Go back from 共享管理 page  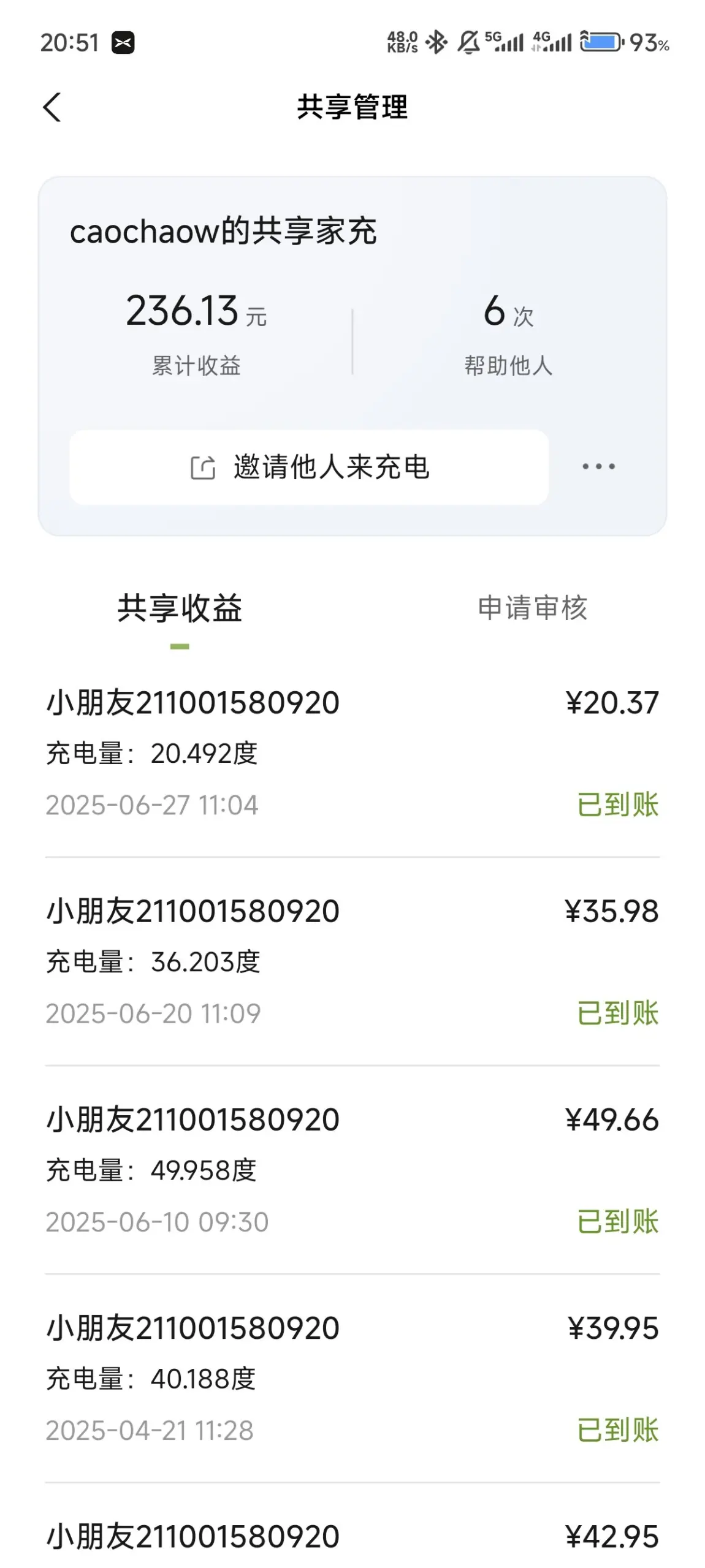(52, 107)
